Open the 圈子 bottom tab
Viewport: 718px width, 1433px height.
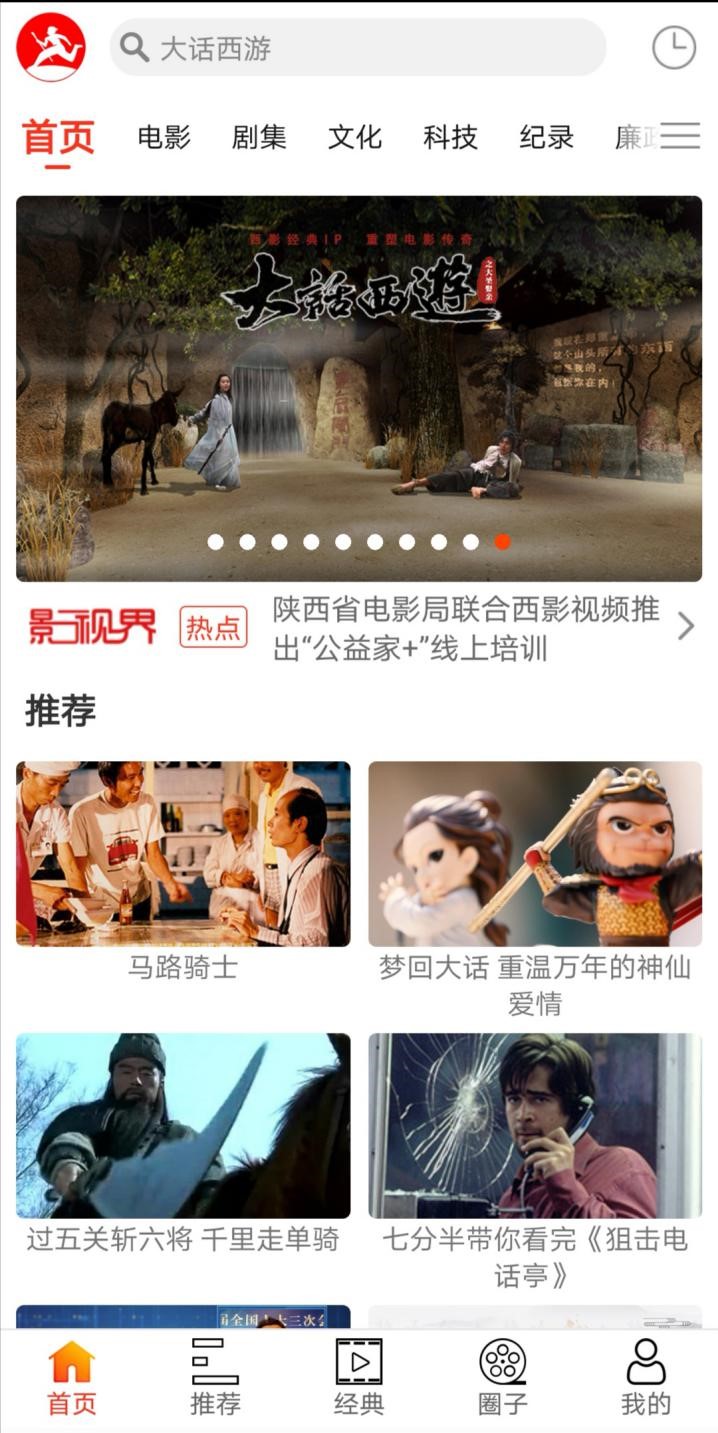click(502, 1378)
